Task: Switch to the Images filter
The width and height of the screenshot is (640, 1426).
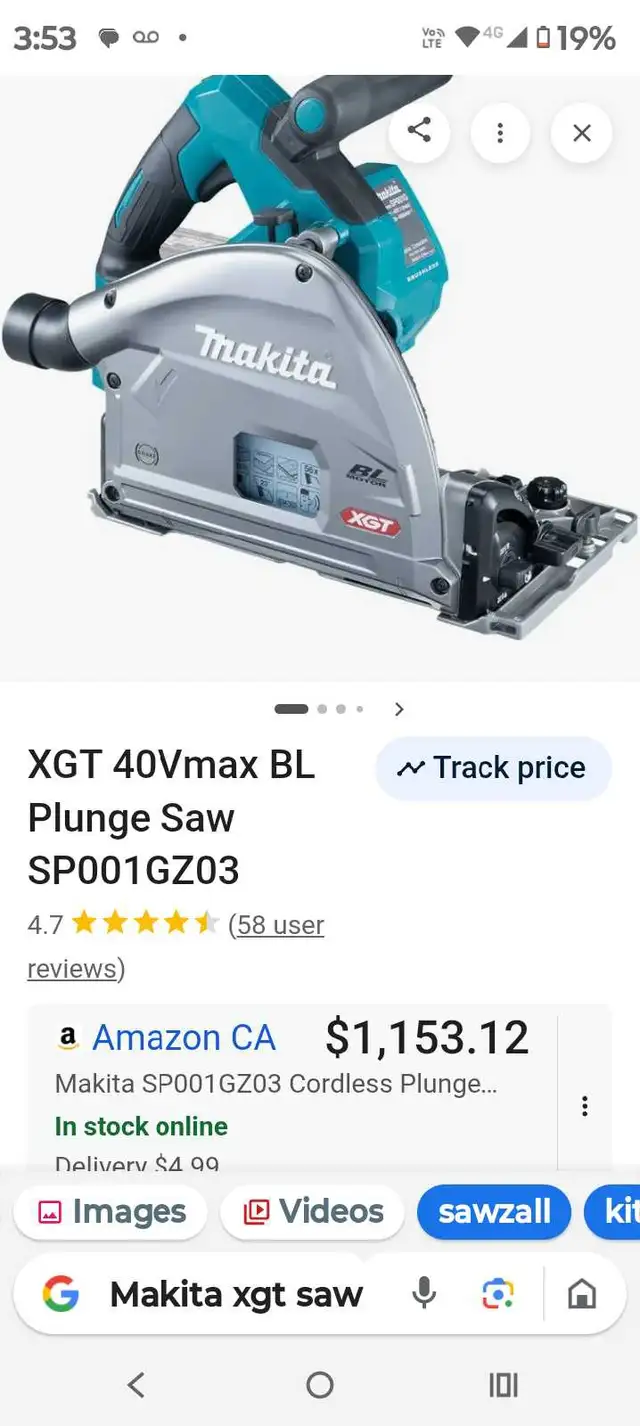Action: [x=111, y=1212]
